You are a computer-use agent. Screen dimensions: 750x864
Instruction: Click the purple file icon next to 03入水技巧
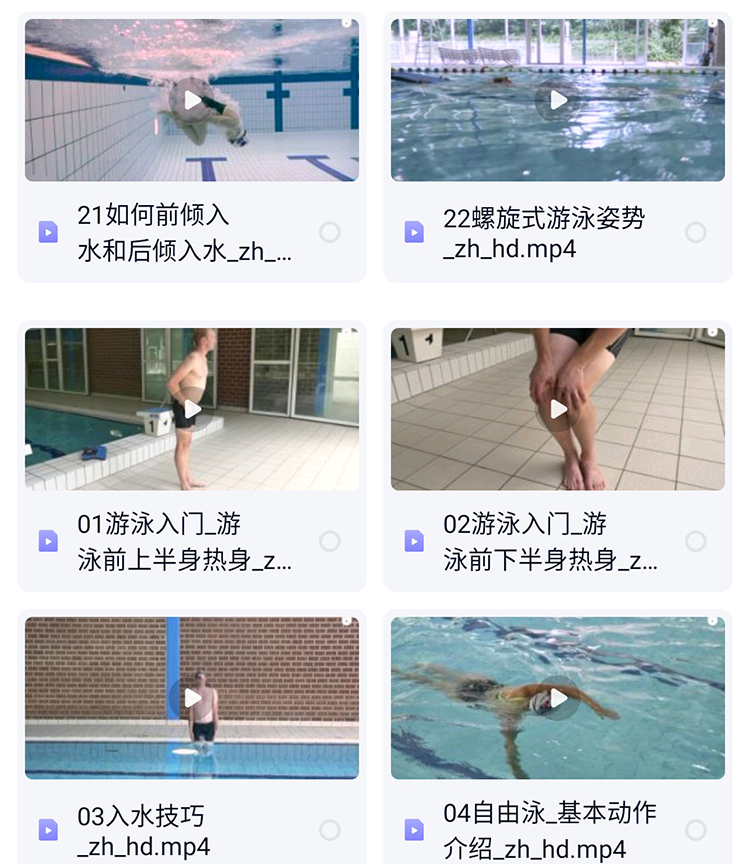(x=47, y=828)
